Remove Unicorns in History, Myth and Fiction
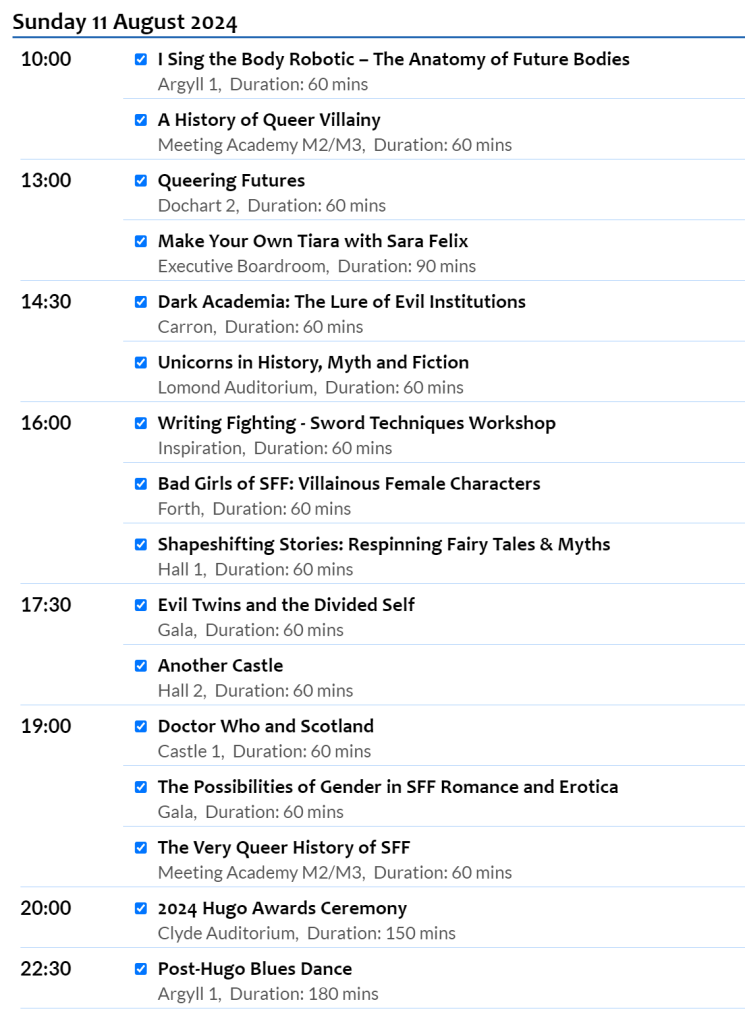Image resolution: width=745 pixels, height=1023 pixels. pyautogui.click(x=141, y=363)
